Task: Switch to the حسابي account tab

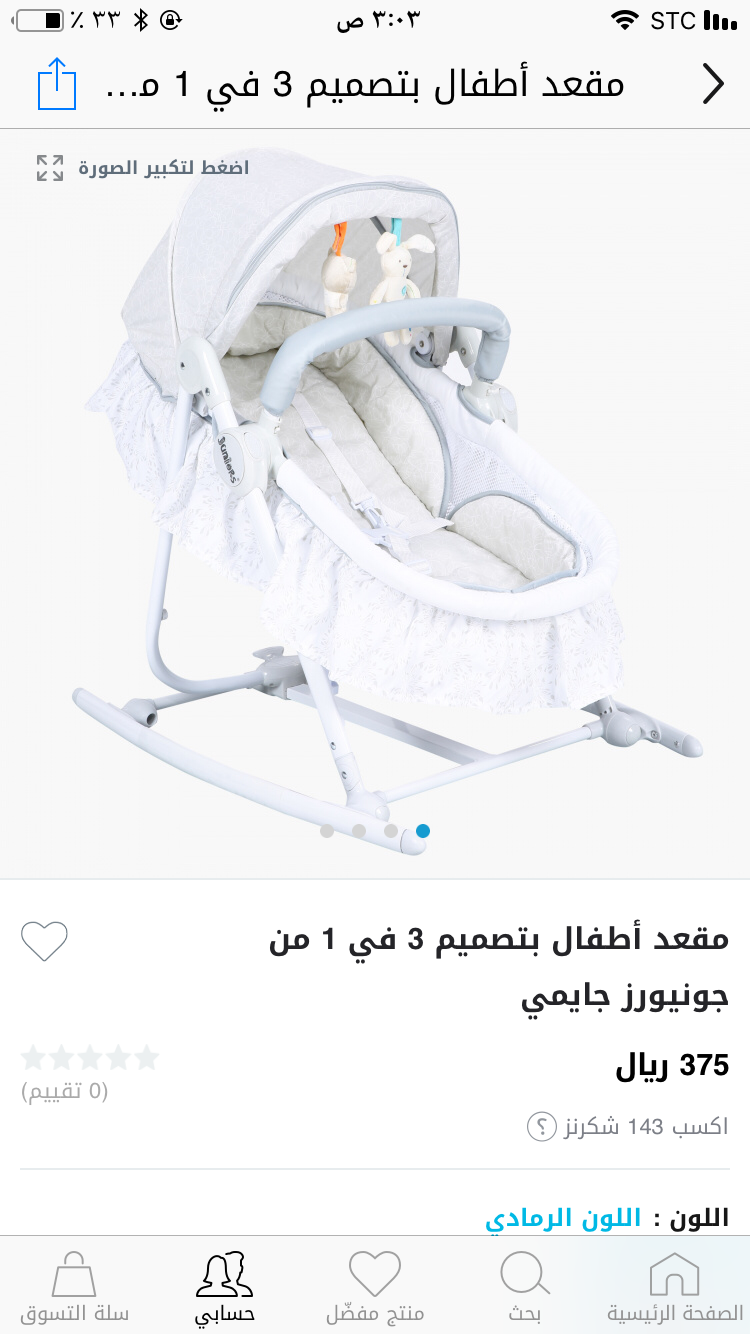Action: coord(225,1286)
